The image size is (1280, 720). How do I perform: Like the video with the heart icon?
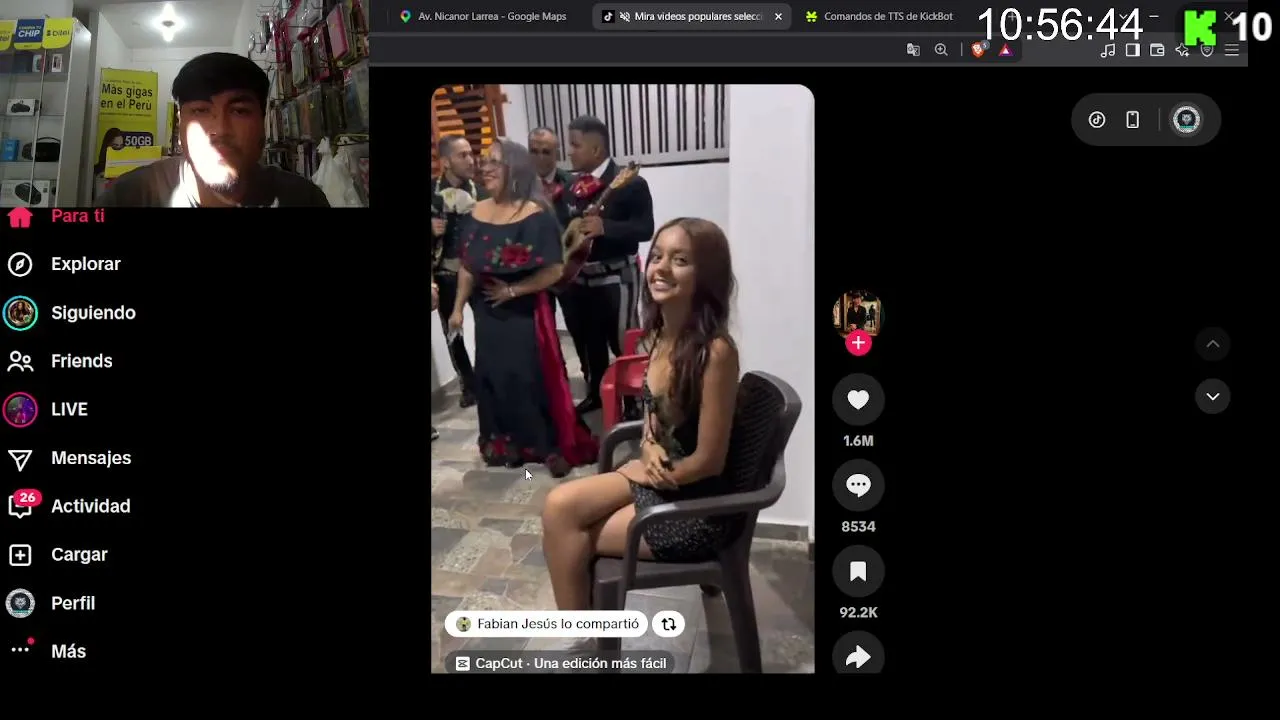tap(858, 400)
